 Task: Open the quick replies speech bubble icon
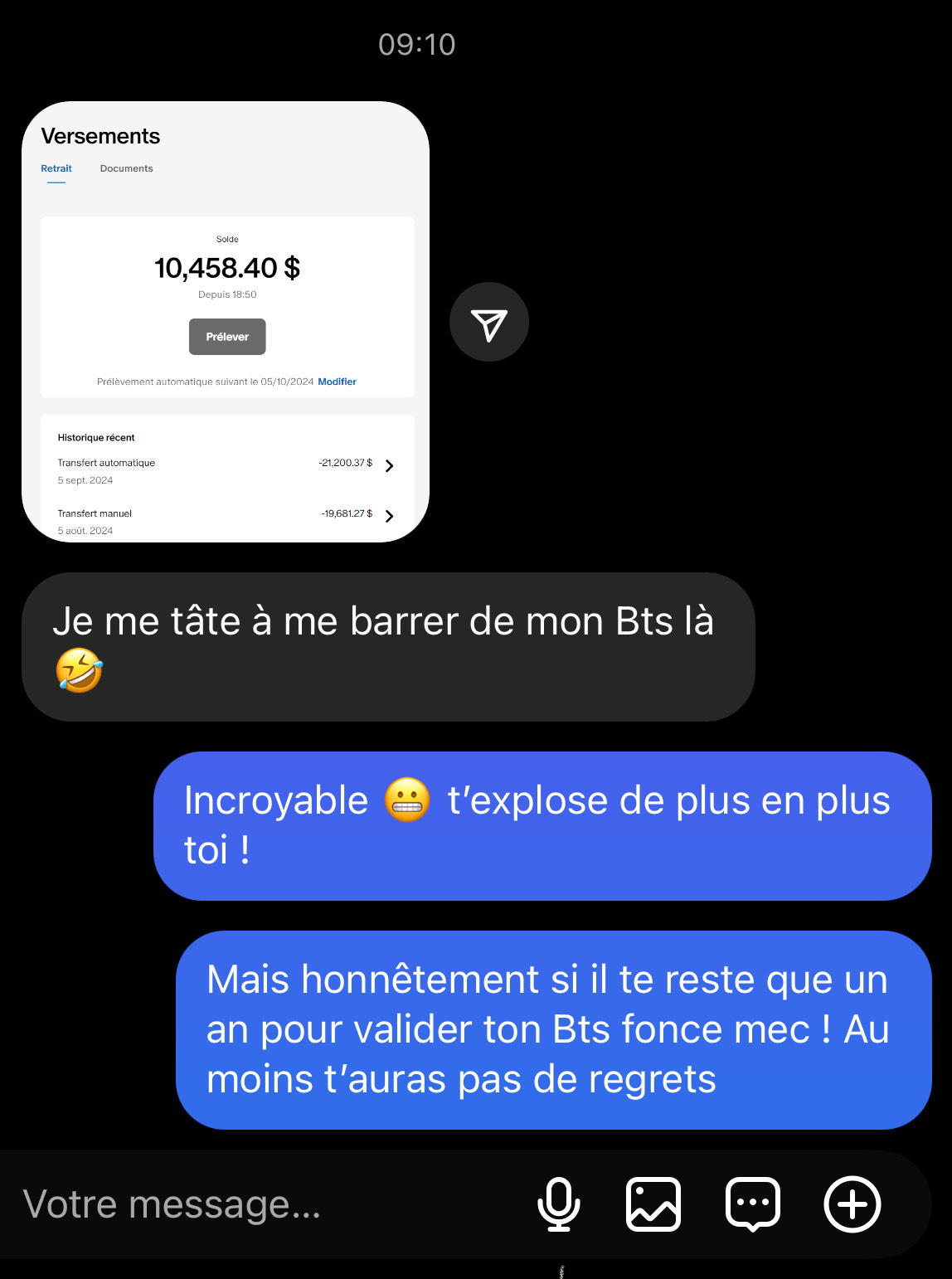[752, 1204]
